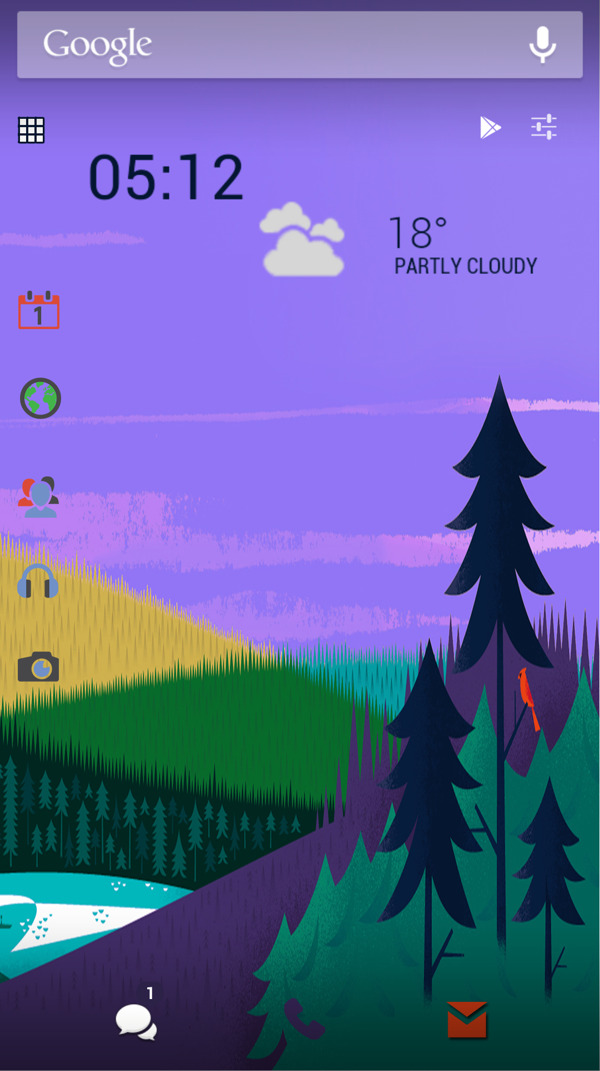Screen dimensions: 600x1071
Task: Open messaging with one unread
Action: 136,1021
